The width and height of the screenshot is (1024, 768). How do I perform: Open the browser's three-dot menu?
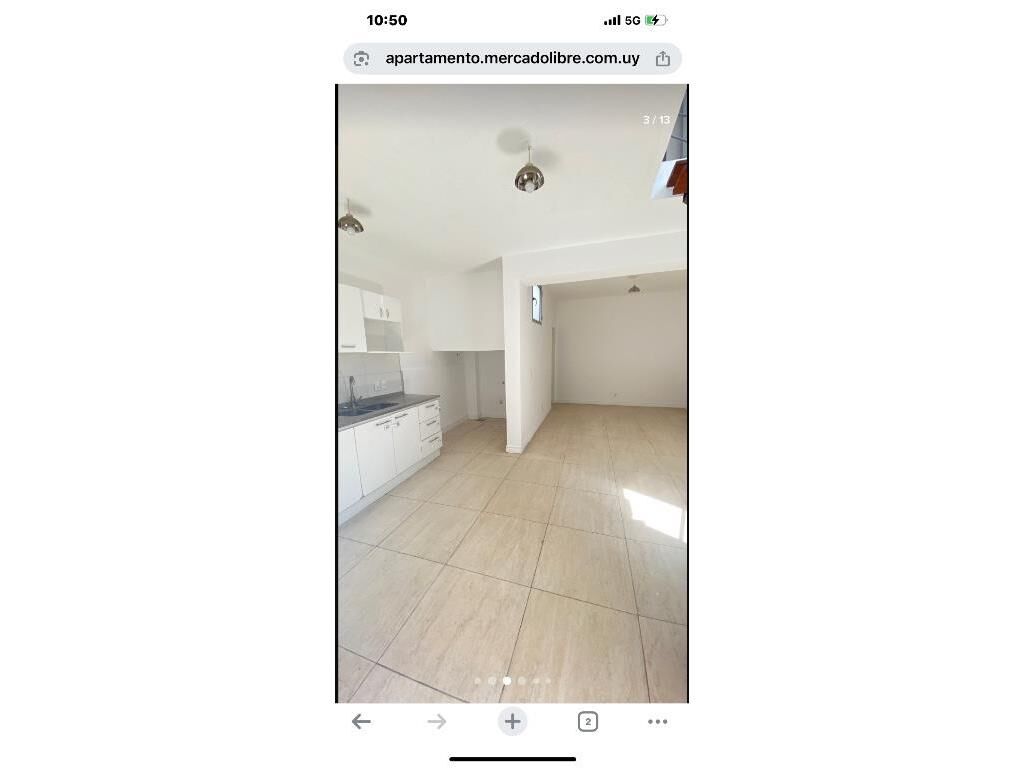pyautogui.click(x=657, y=721)
